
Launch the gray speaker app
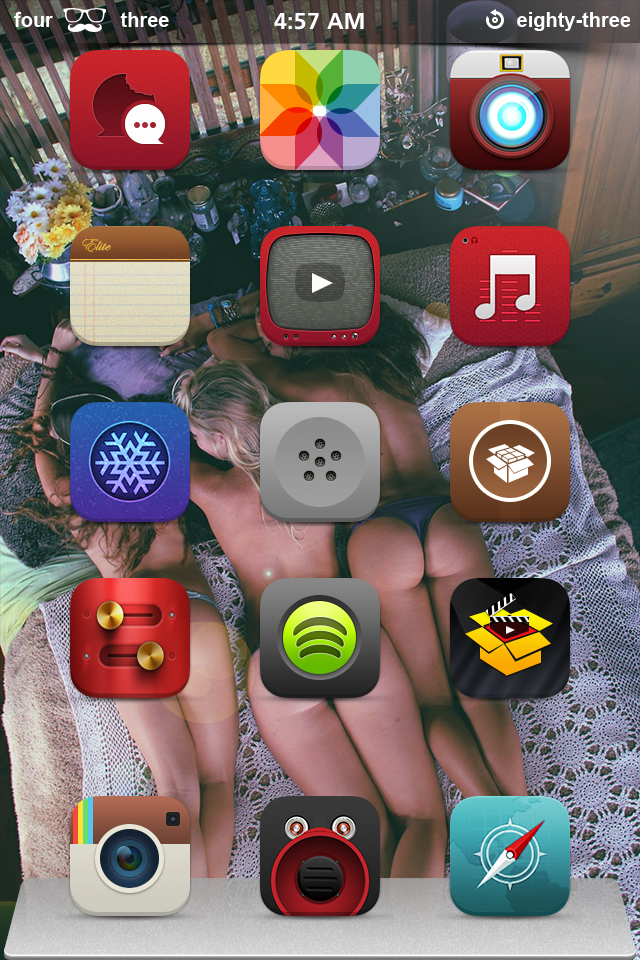click(x=320, y=462)
